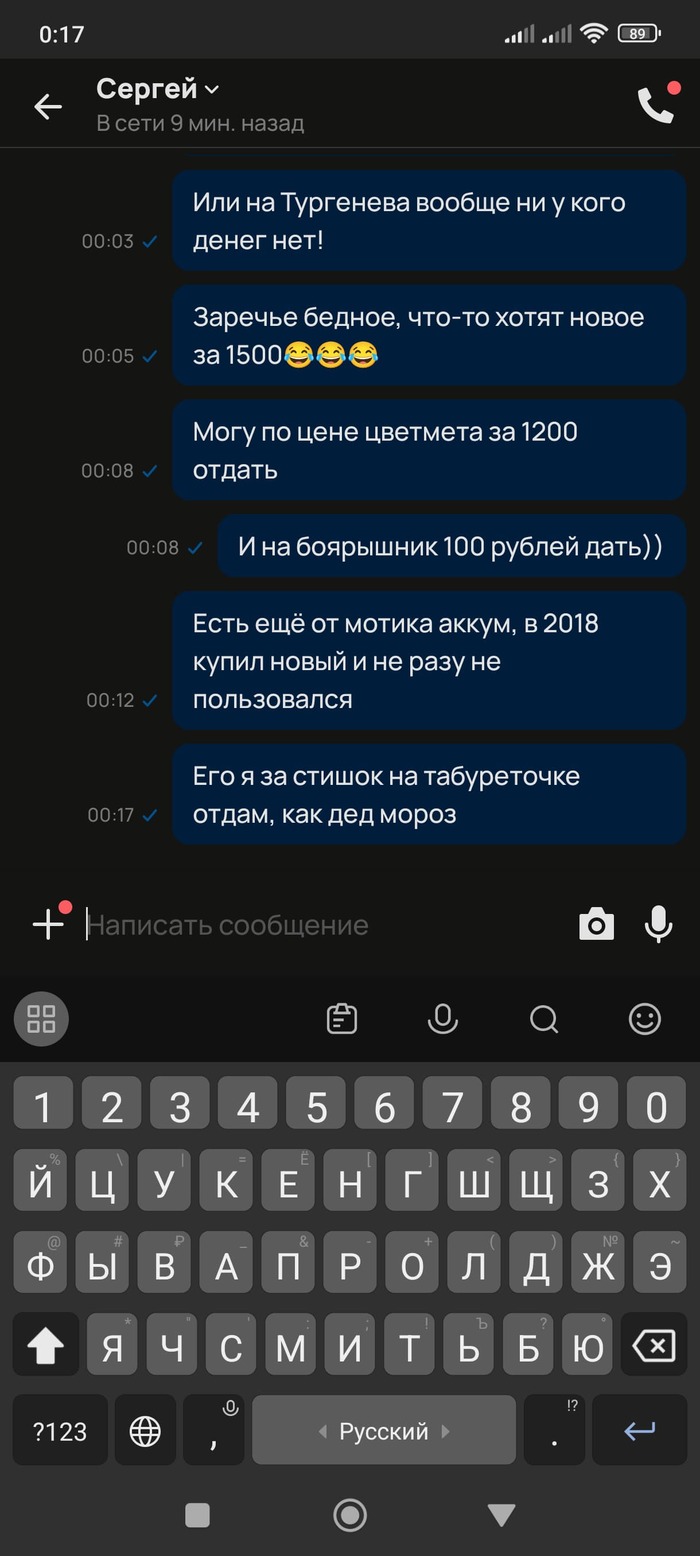Screen dimensions: 700x1556
Task: Go back from Сергей chat
Action: pyautogui.click(x=47, y=107)
